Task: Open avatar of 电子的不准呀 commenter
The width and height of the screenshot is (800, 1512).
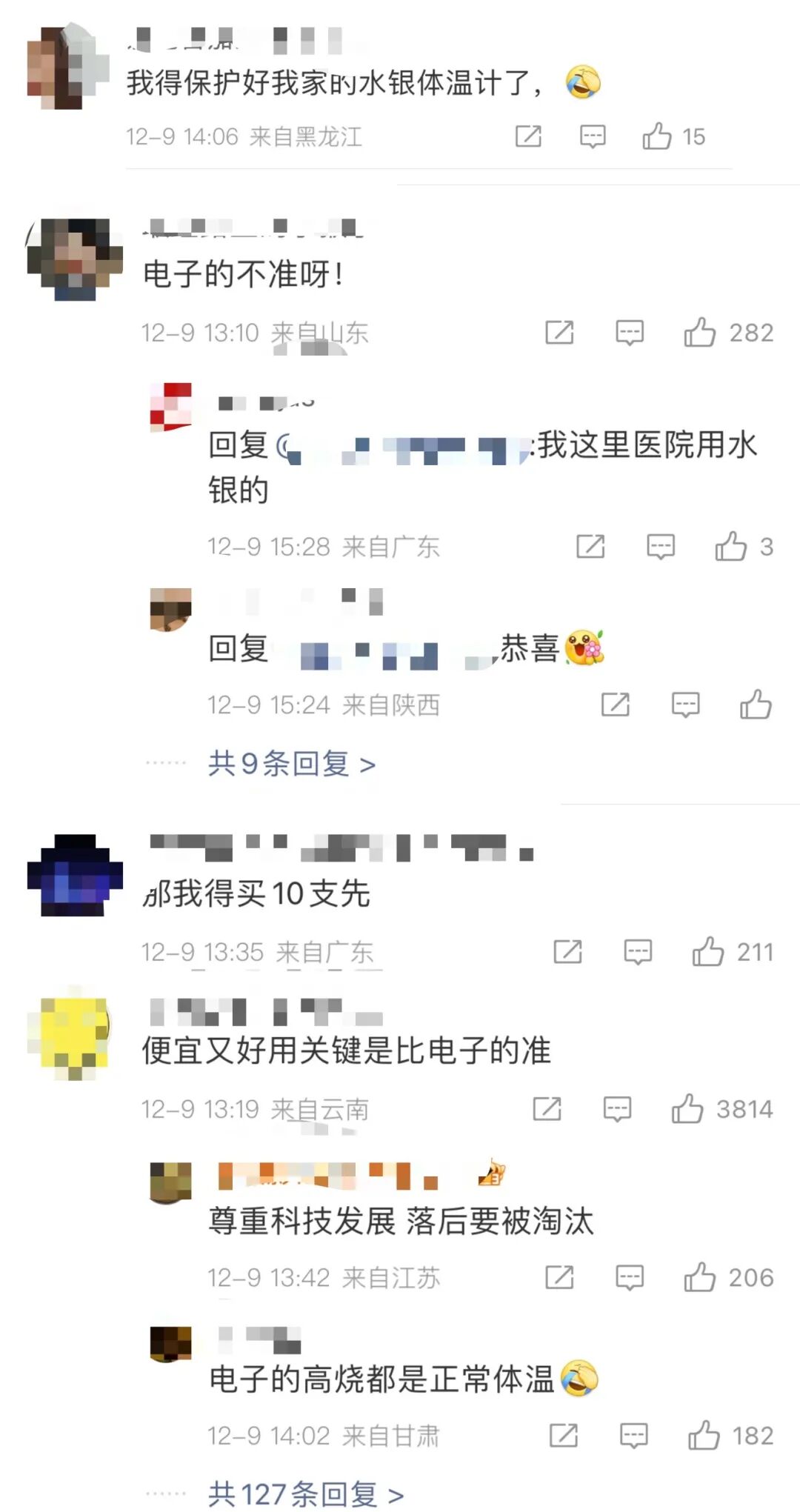Action: [74, 259]
